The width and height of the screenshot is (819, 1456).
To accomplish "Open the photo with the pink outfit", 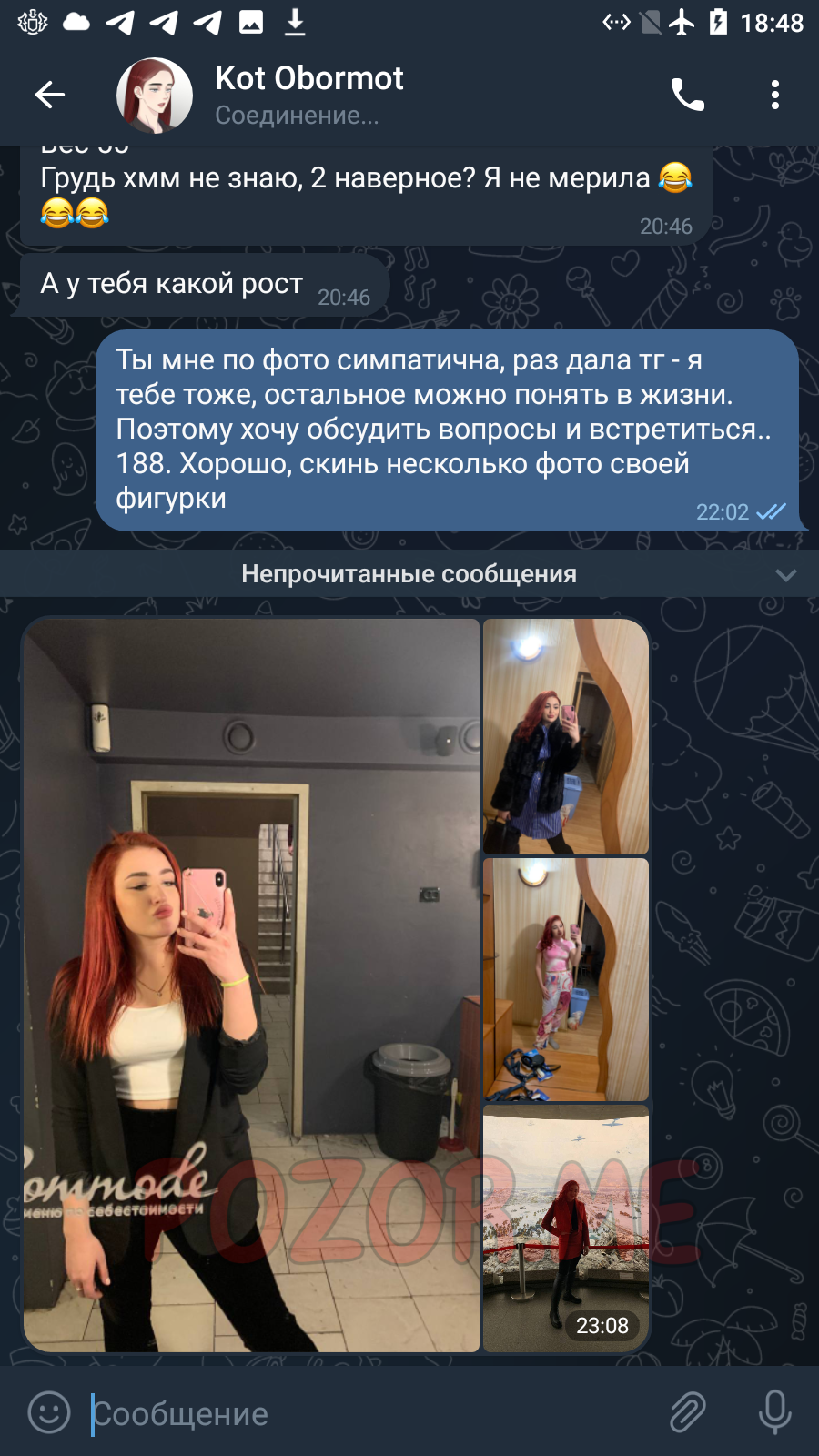I will point(566,979).
